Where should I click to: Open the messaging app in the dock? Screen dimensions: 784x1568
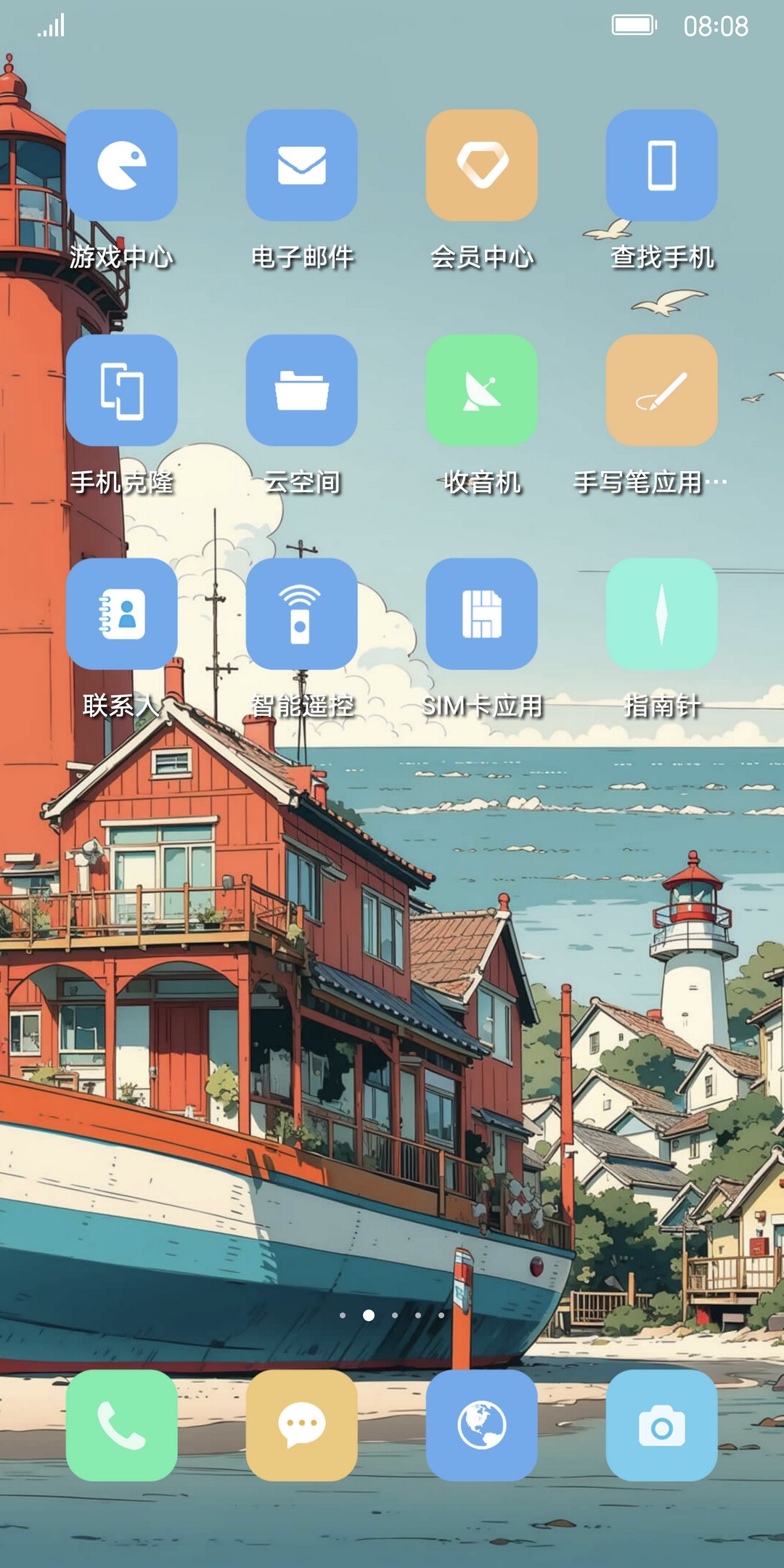tap(301, 1426)
